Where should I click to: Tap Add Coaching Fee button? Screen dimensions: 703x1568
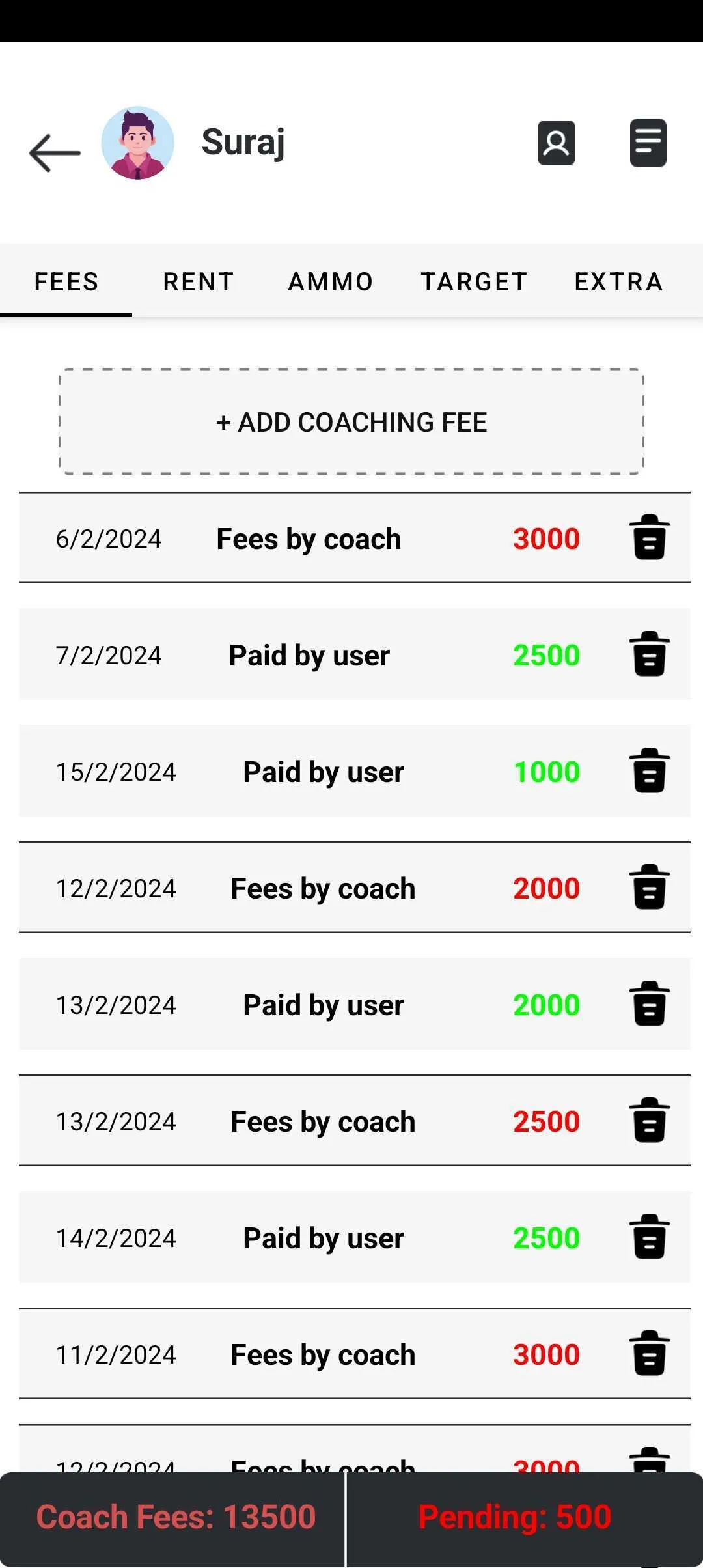click(x=351, y=422)
